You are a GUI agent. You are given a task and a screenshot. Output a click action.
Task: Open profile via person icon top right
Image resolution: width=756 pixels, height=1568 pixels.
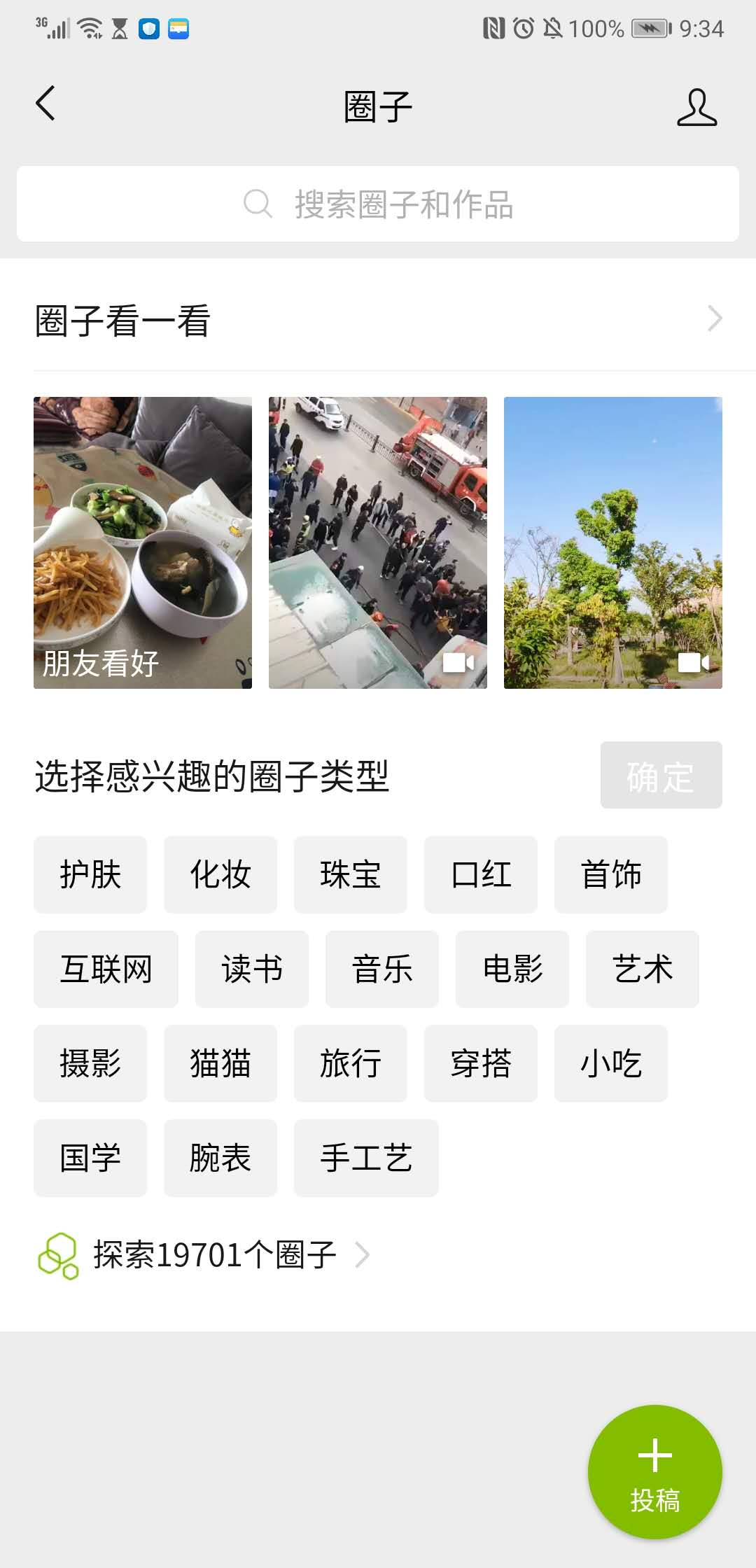(696, 106)
